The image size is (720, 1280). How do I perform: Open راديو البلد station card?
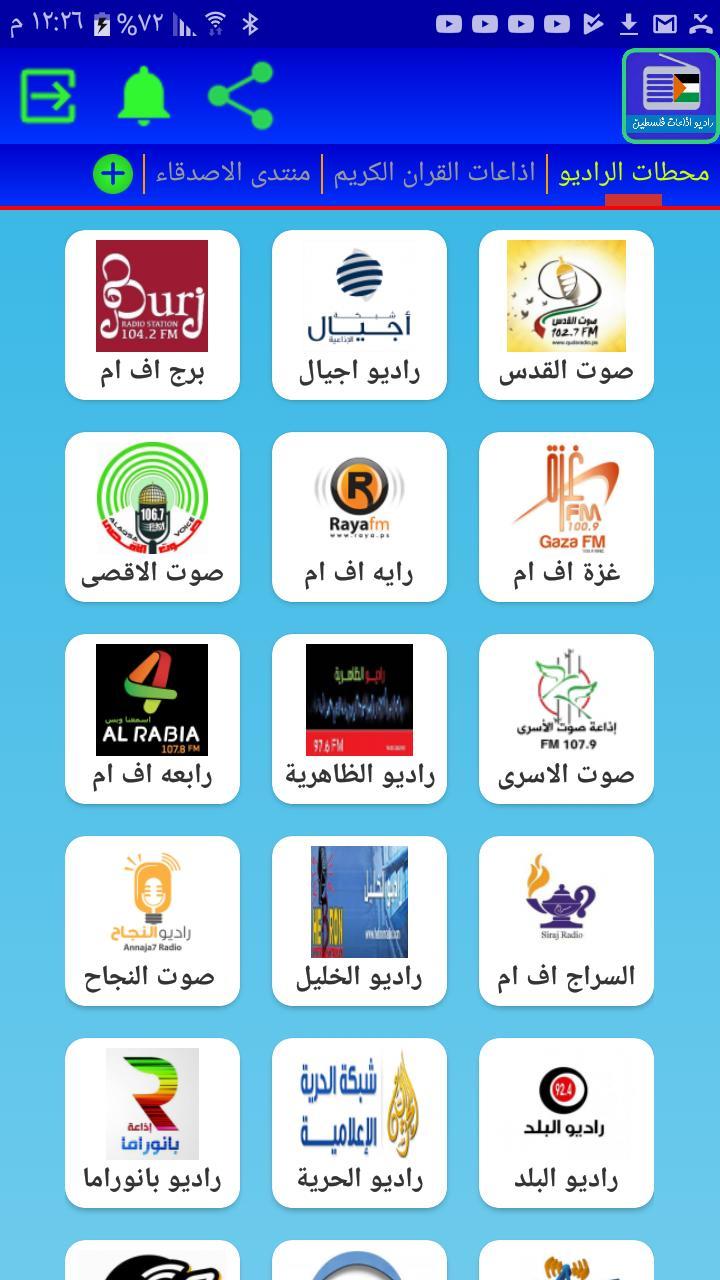(566, 1122)
